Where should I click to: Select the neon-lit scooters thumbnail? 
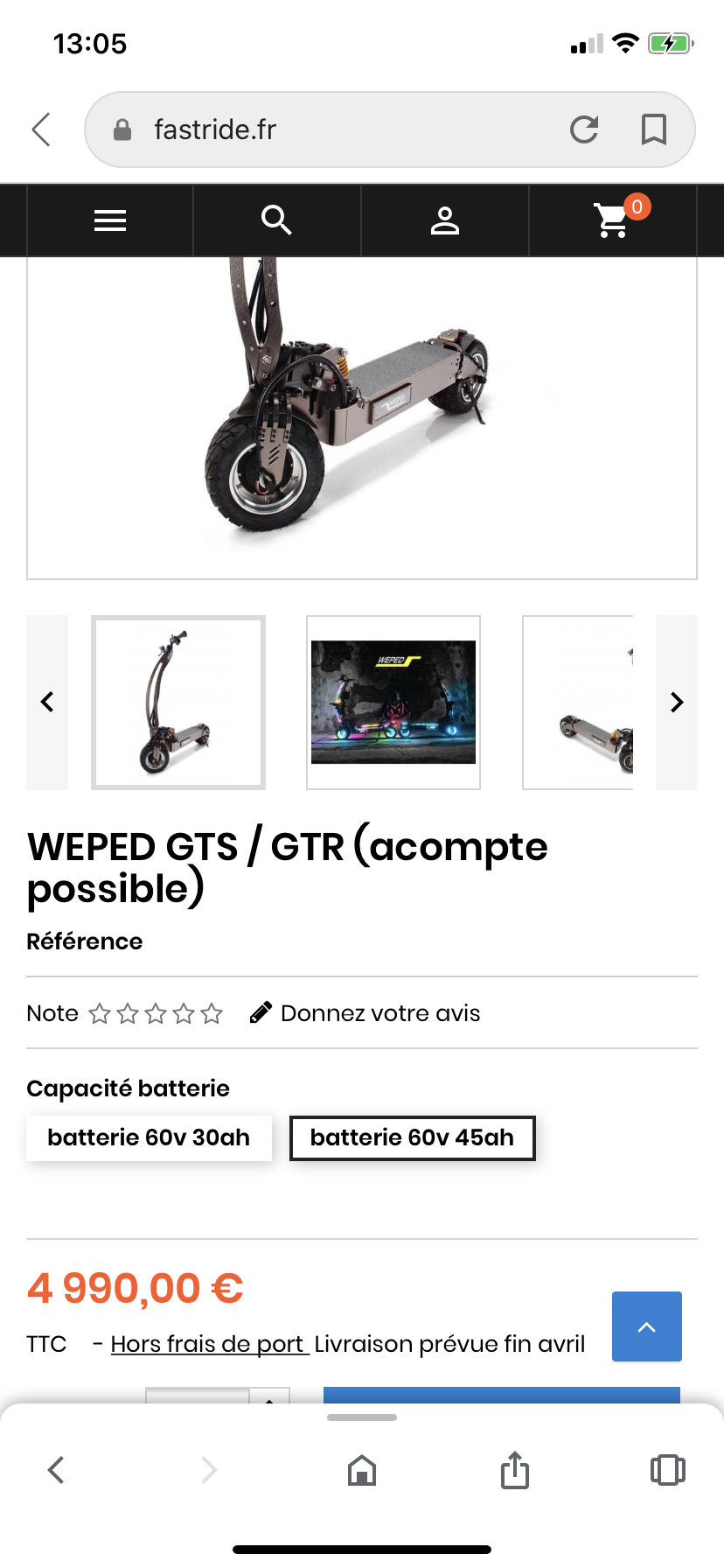point(393,703)
